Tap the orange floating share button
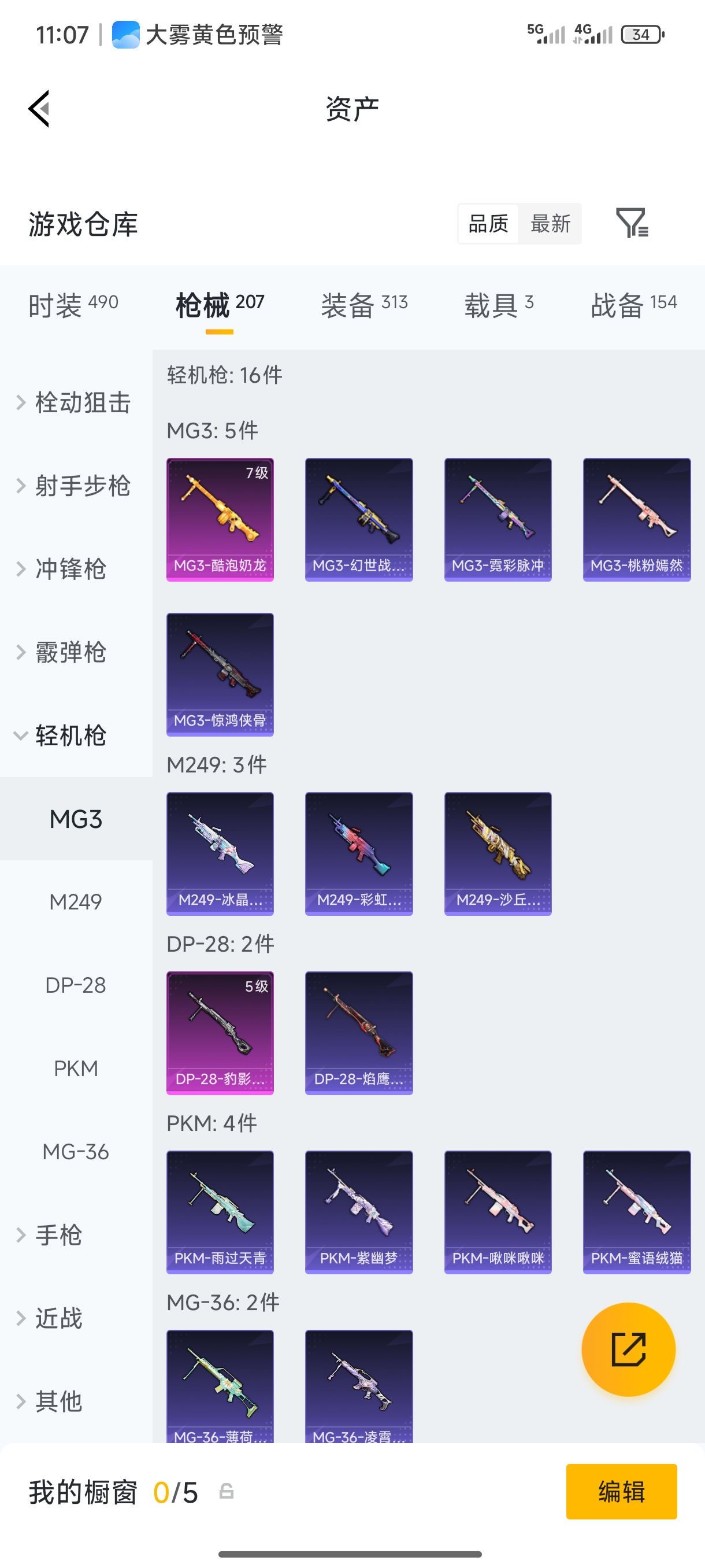 pyautogui.click(x=628, y=1349)
